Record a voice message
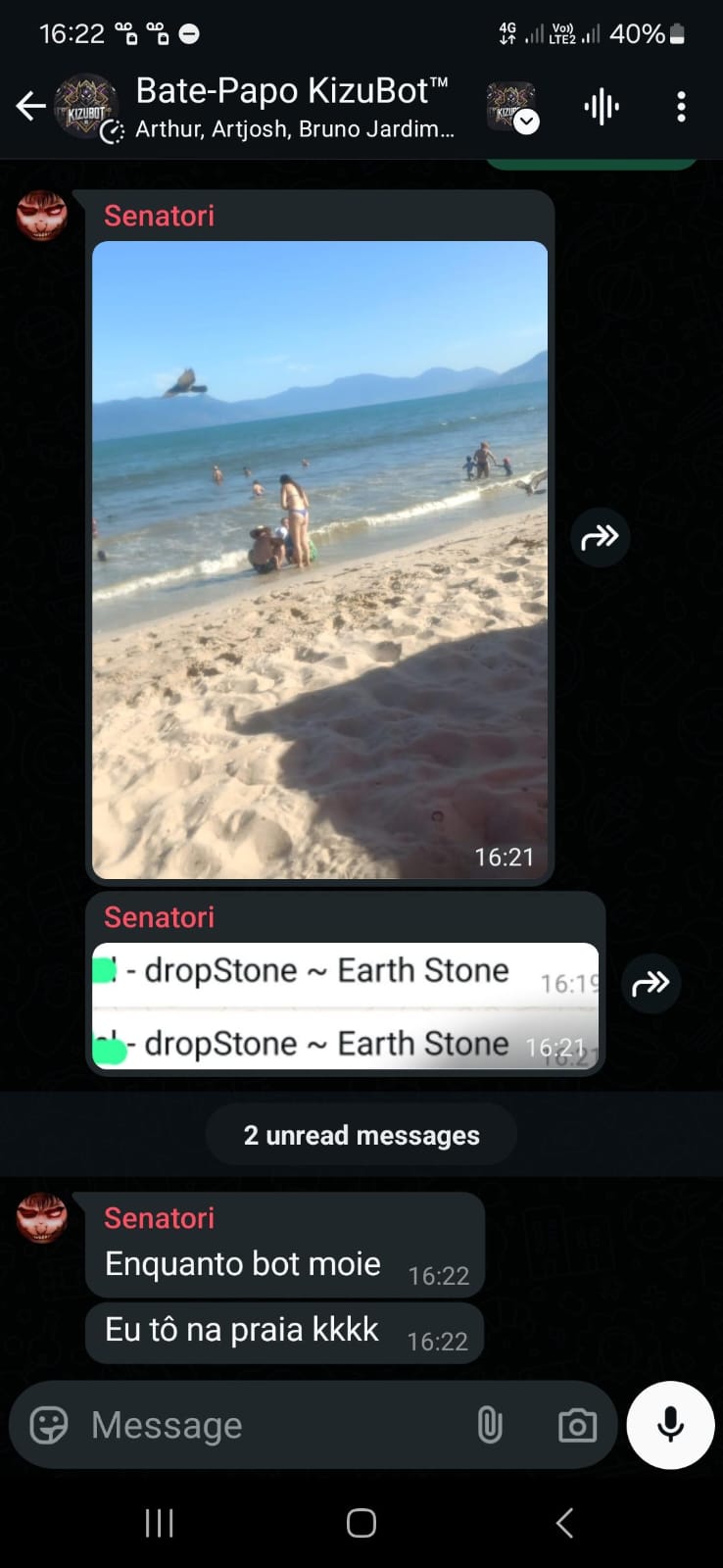 (x=670, y=1425)
